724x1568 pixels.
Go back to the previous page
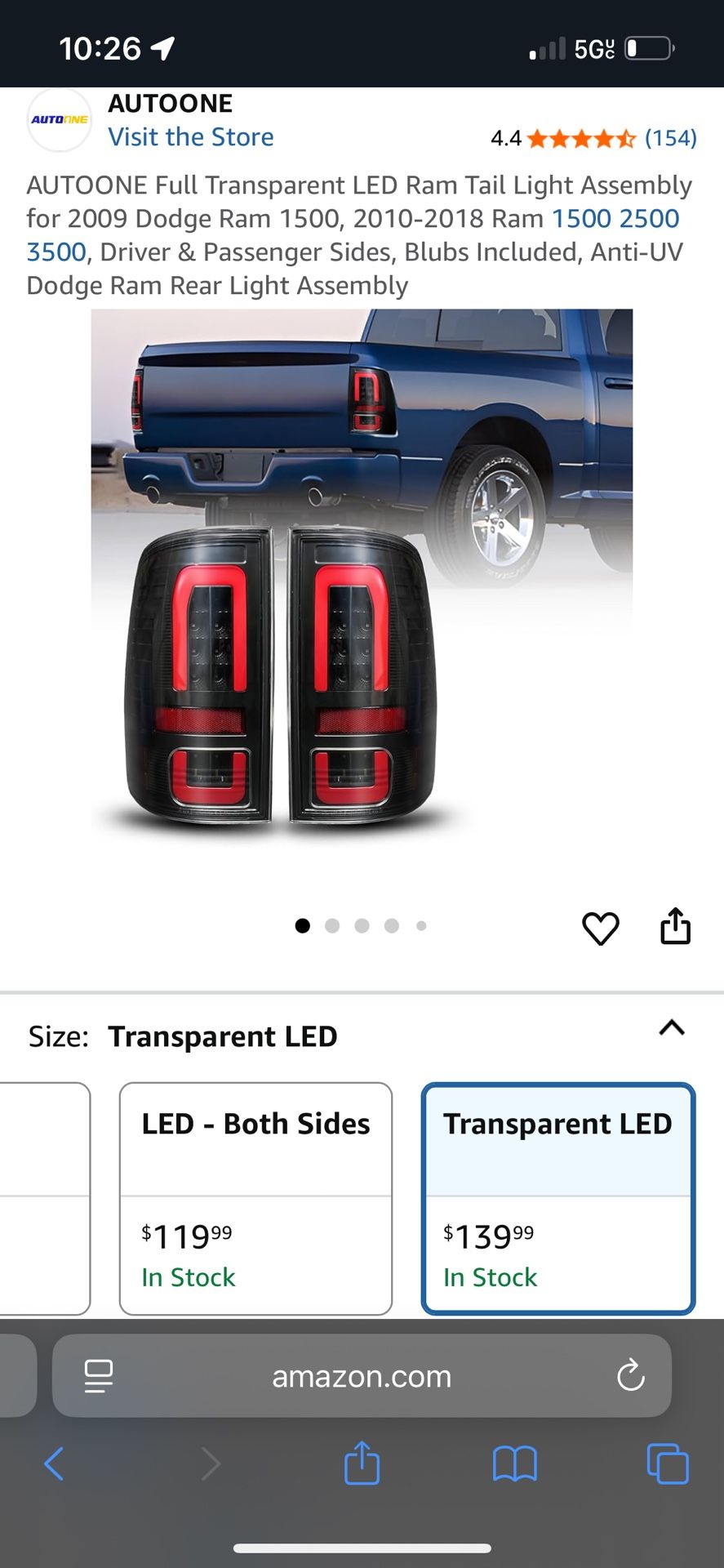tap(54, 1463)
